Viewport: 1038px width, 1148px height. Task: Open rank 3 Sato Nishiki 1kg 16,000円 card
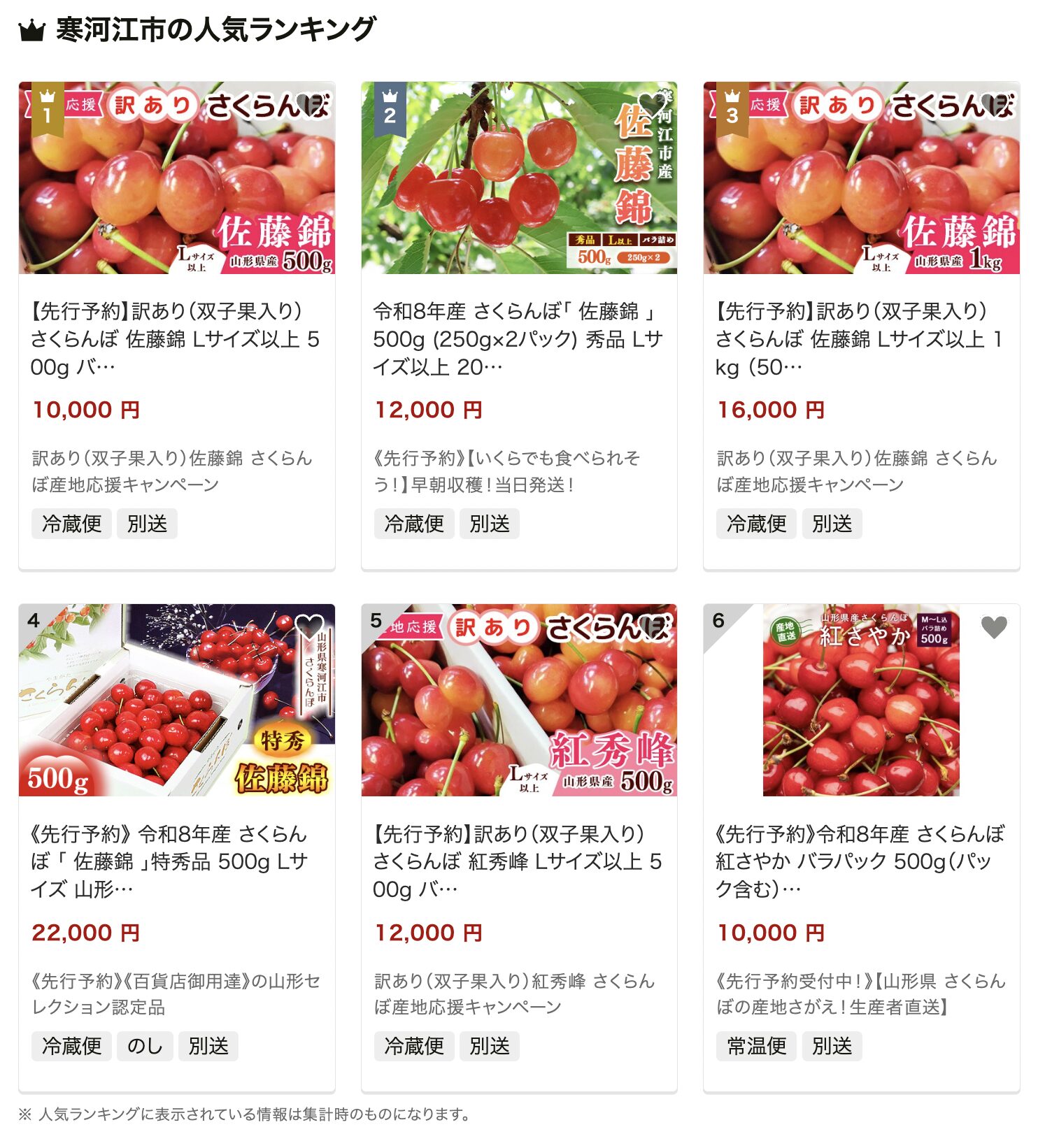[860, 338]
